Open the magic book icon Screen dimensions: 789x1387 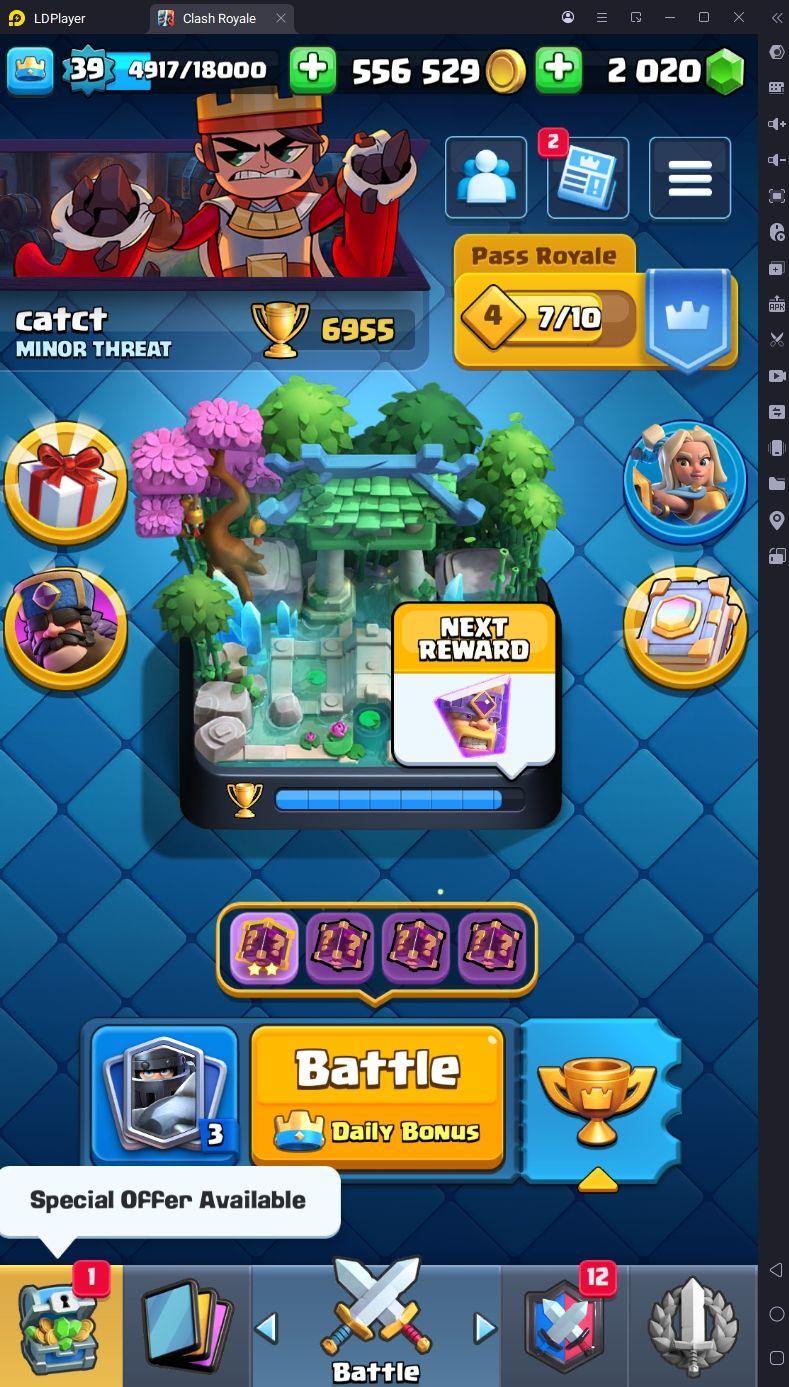685,628
